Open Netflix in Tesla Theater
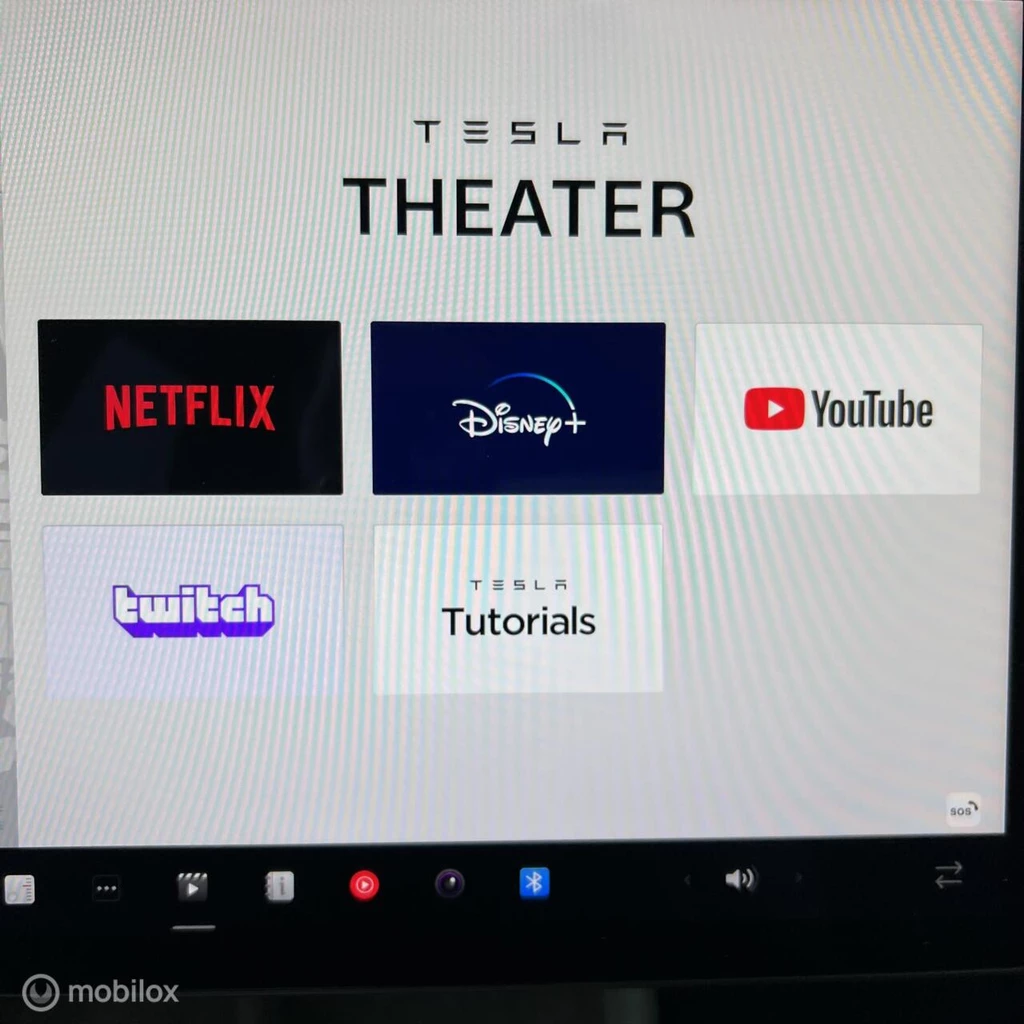Screen dimensions: 1024x1024 click(x=190, y=407)
